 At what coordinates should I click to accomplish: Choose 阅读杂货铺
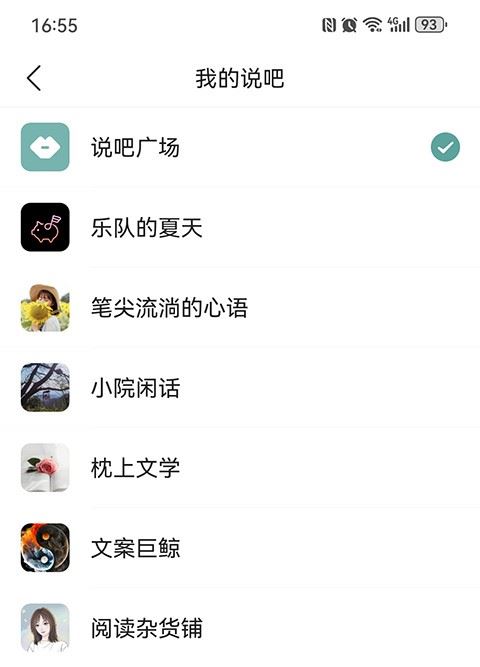240,627
